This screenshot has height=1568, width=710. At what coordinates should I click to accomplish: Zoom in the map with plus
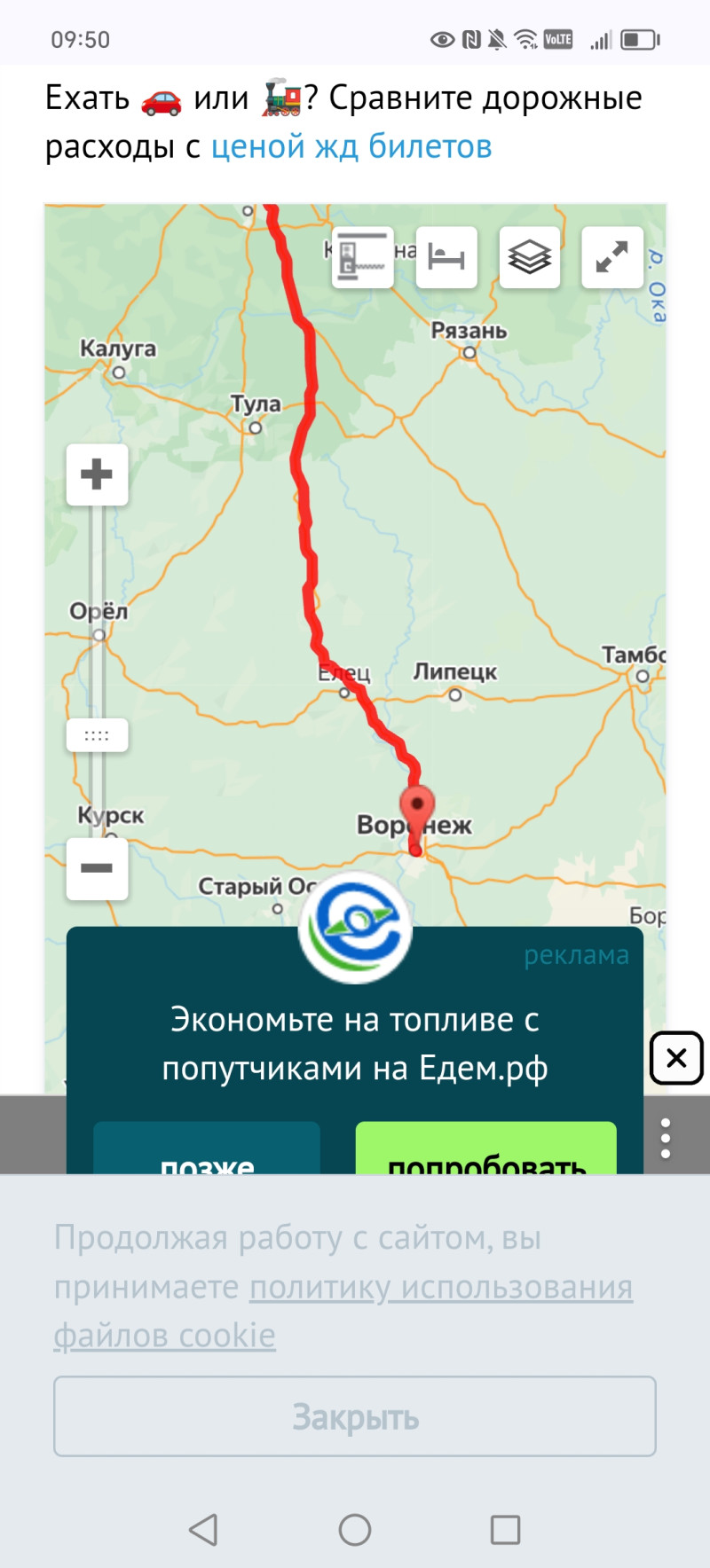[97, 474]
